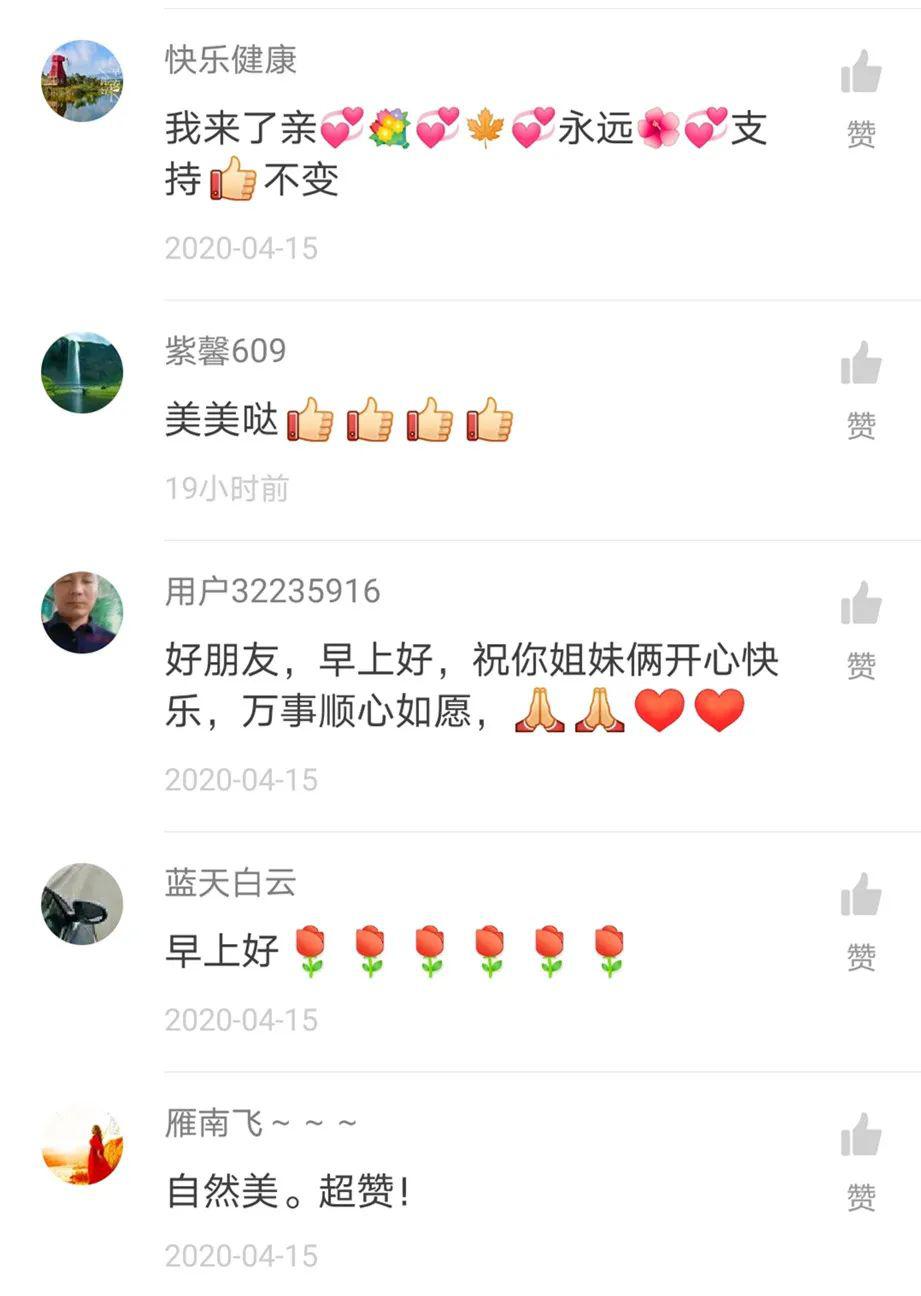This screenshot has height=1296, width=921.
Task: Open 快乐健康's profile avatar
Action: point(82,80)
